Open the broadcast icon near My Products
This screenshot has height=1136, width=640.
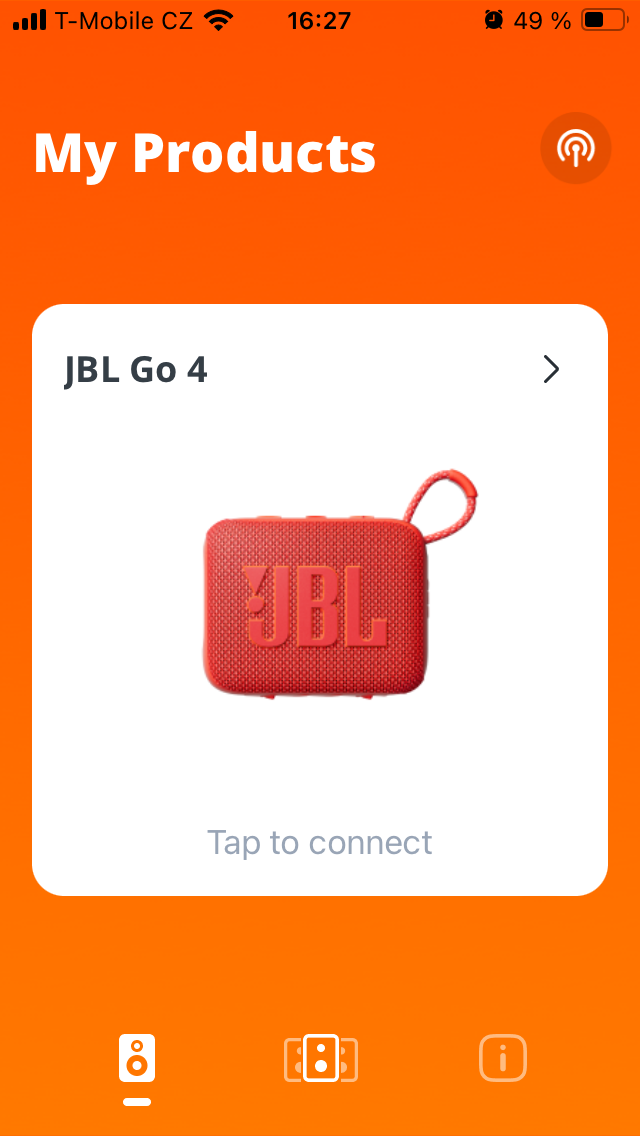(575, 149)
